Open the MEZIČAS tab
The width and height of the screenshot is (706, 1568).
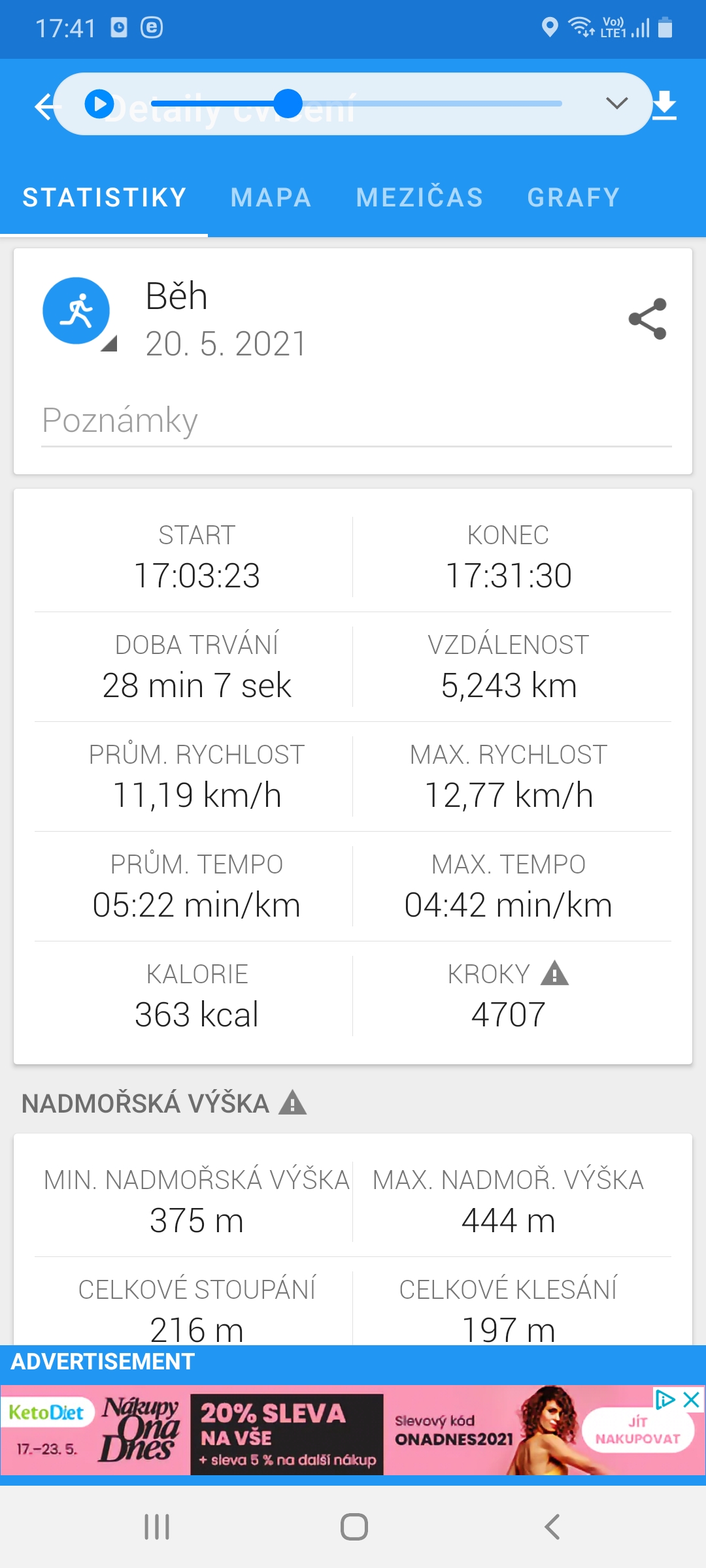(x=420, y=197)
